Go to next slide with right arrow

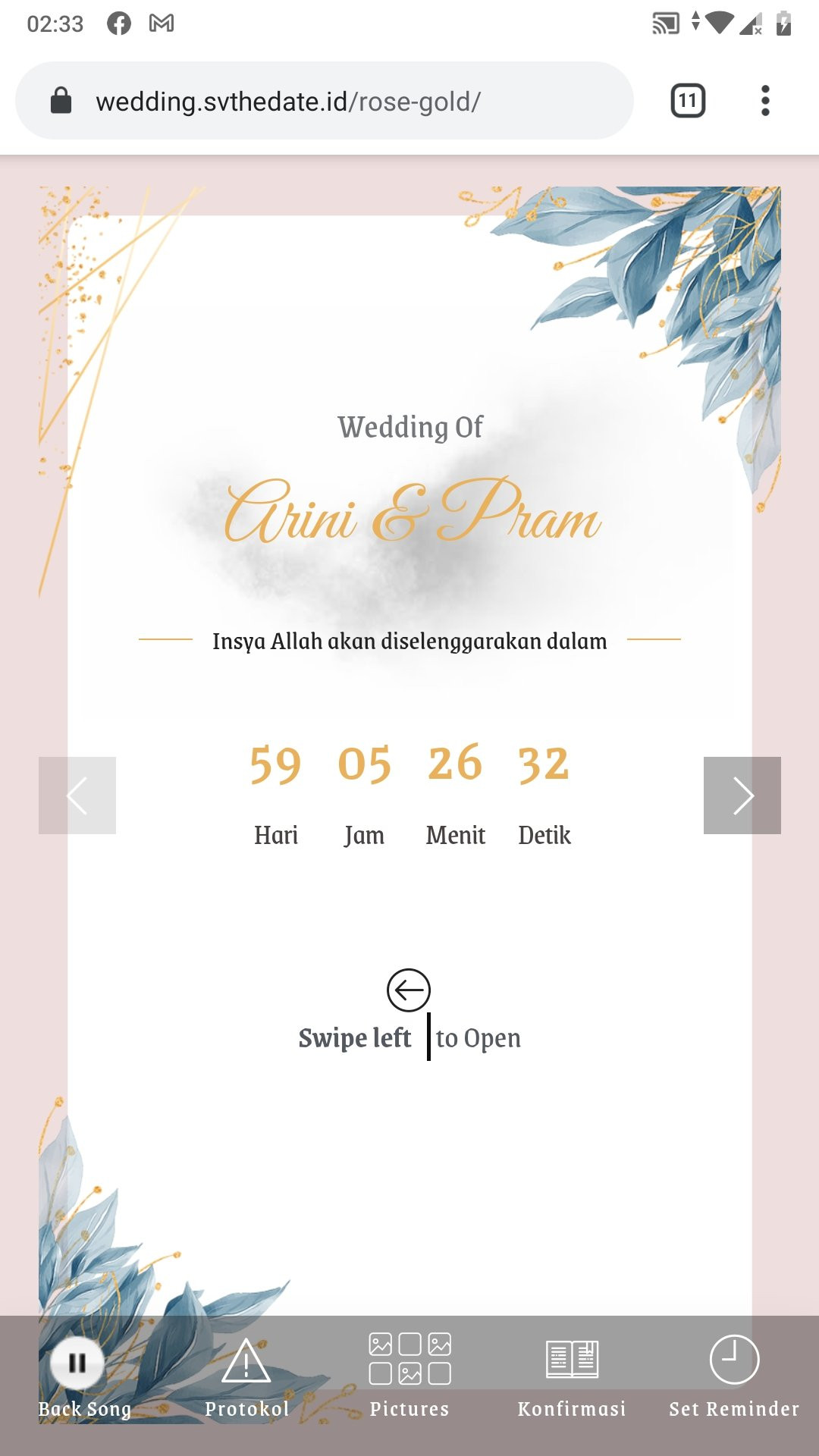point(742,795)
